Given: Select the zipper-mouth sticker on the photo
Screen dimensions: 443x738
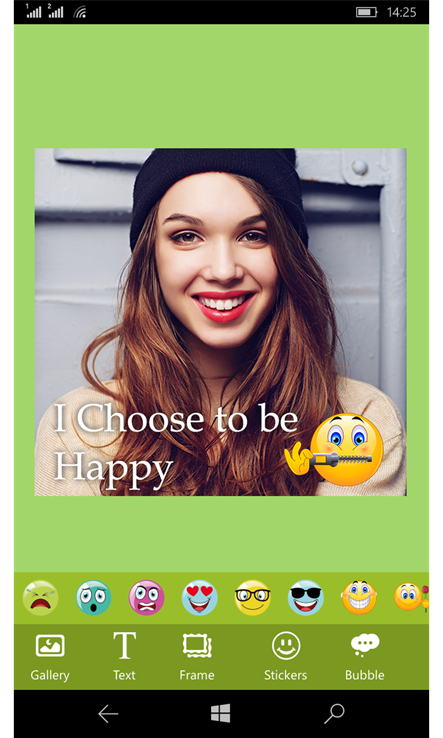Looking at the screenshot, I should 335,451.
